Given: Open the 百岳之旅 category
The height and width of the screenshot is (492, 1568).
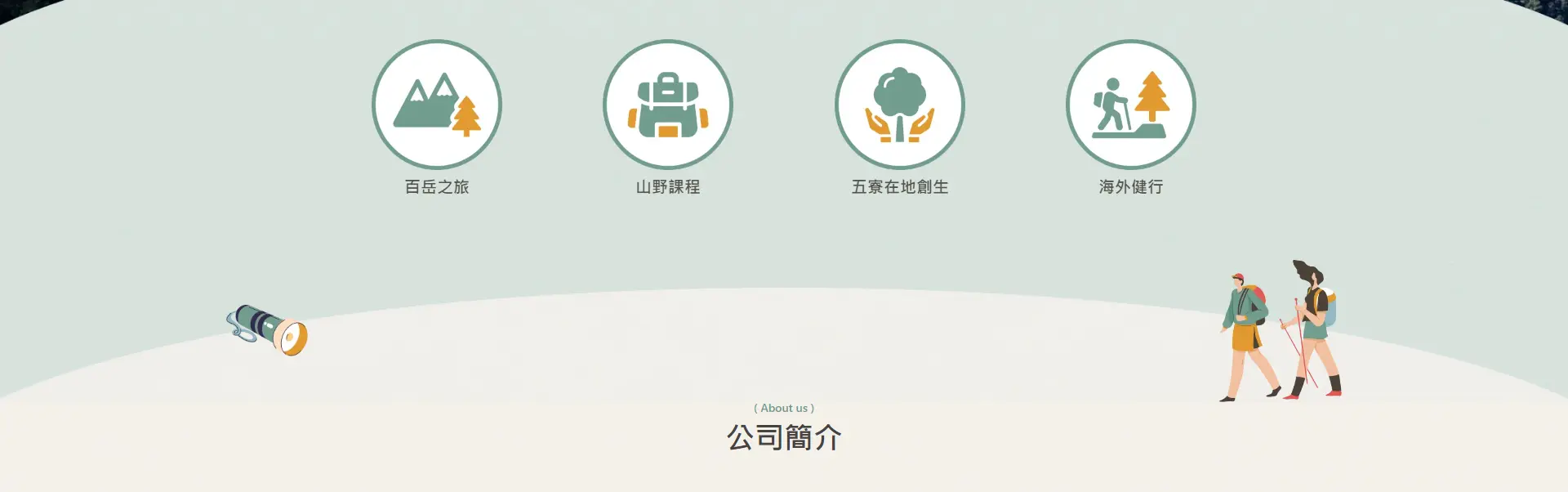Looking at the screenshot, I should click(x=437, y=105).
